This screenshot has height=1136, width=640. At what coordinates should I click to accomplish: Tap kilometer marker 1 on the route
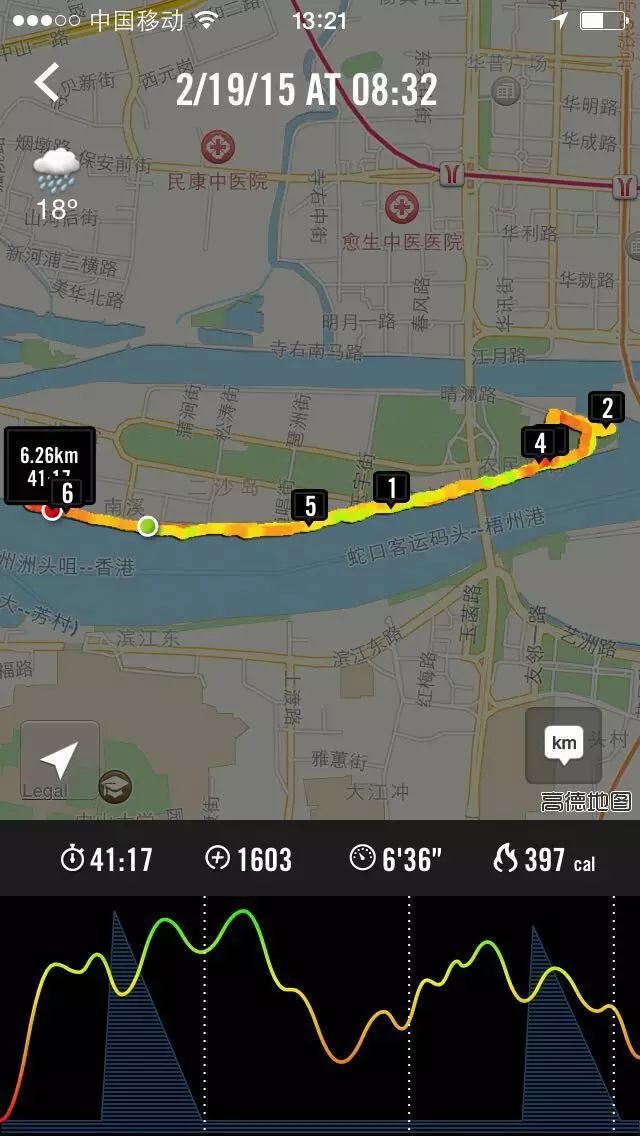click(x=392, y=488)
